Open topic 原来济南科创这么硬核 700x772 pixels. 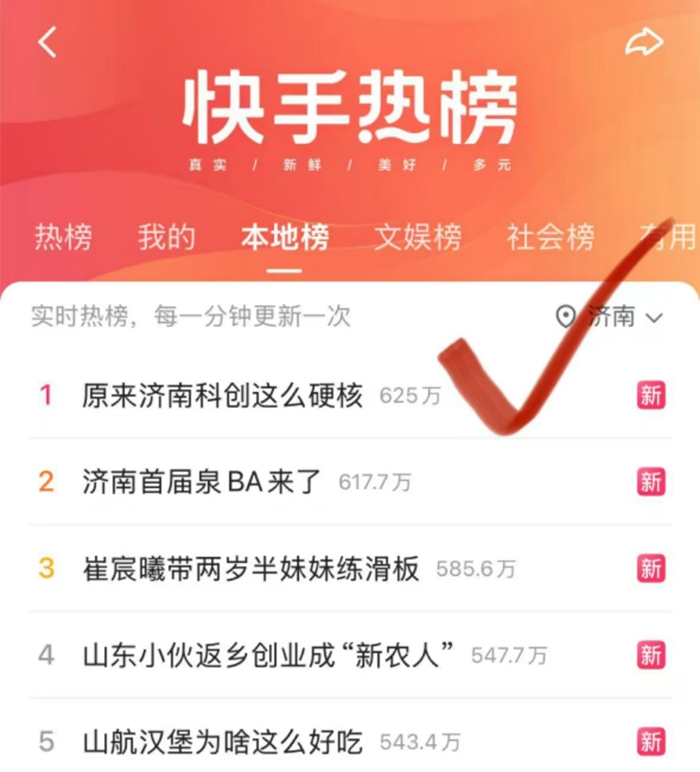click(222, 395)
